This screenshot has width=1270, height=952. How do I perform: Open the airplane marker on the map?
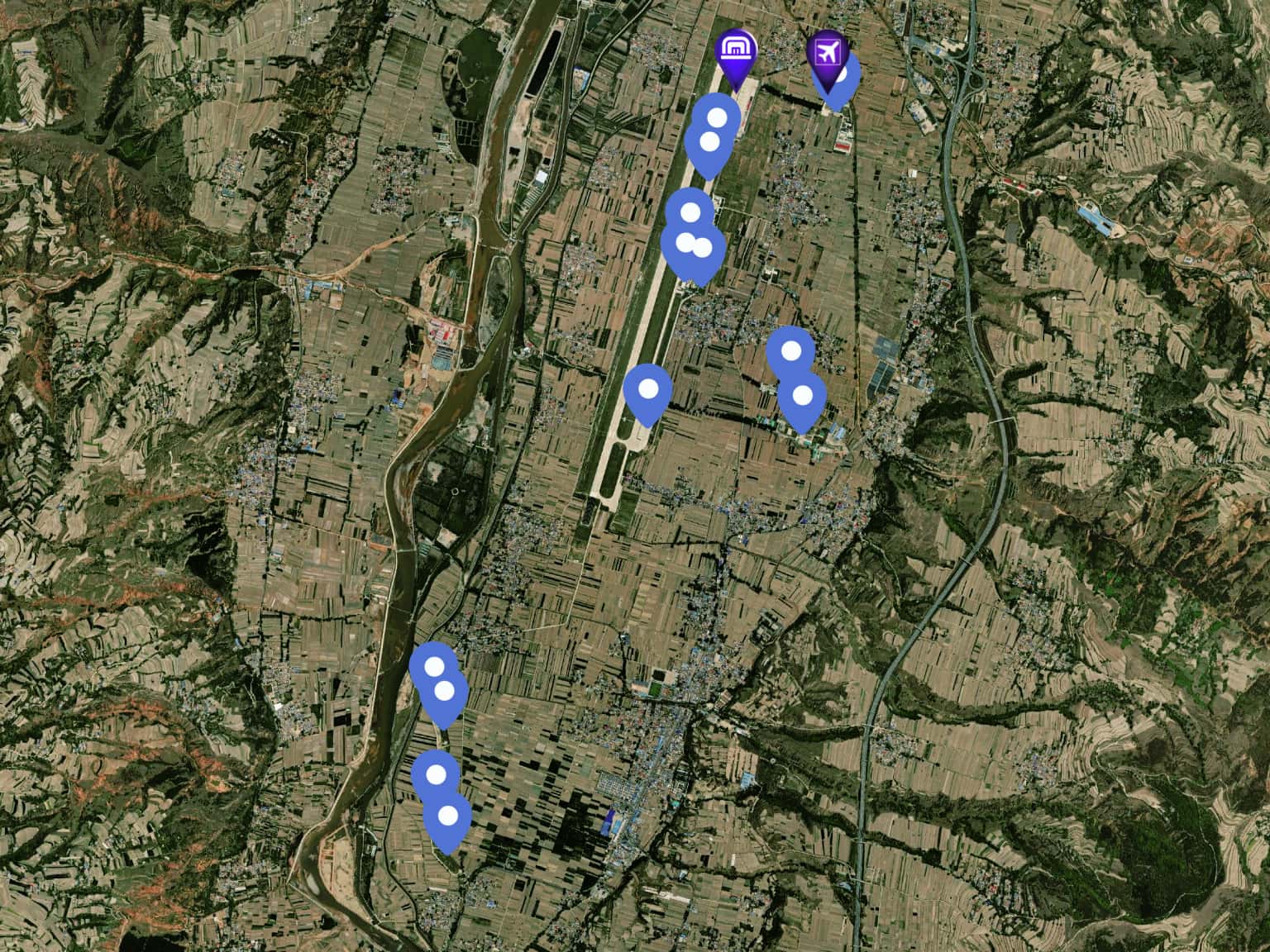pyautogui.click(x=826, y=55)
